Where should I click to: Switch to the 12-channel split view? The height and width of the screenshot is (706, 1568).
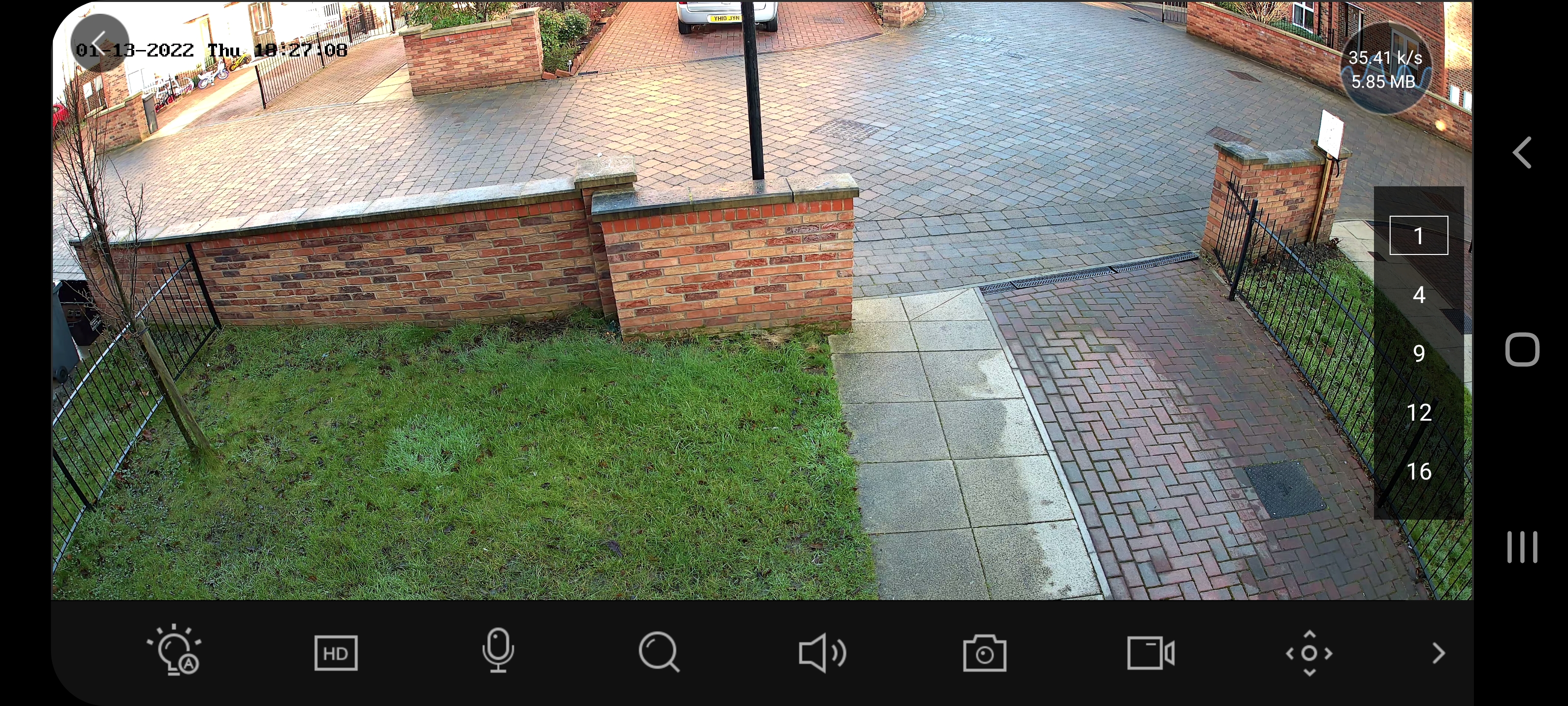click(x=1418, y=412)
